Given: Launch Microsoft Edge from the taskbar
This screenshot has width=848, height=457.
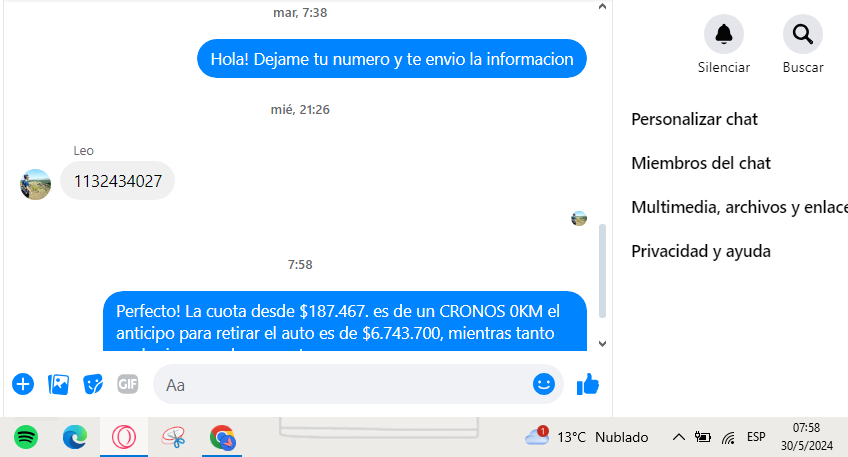Looking at the screenshot, I should 75,437.
